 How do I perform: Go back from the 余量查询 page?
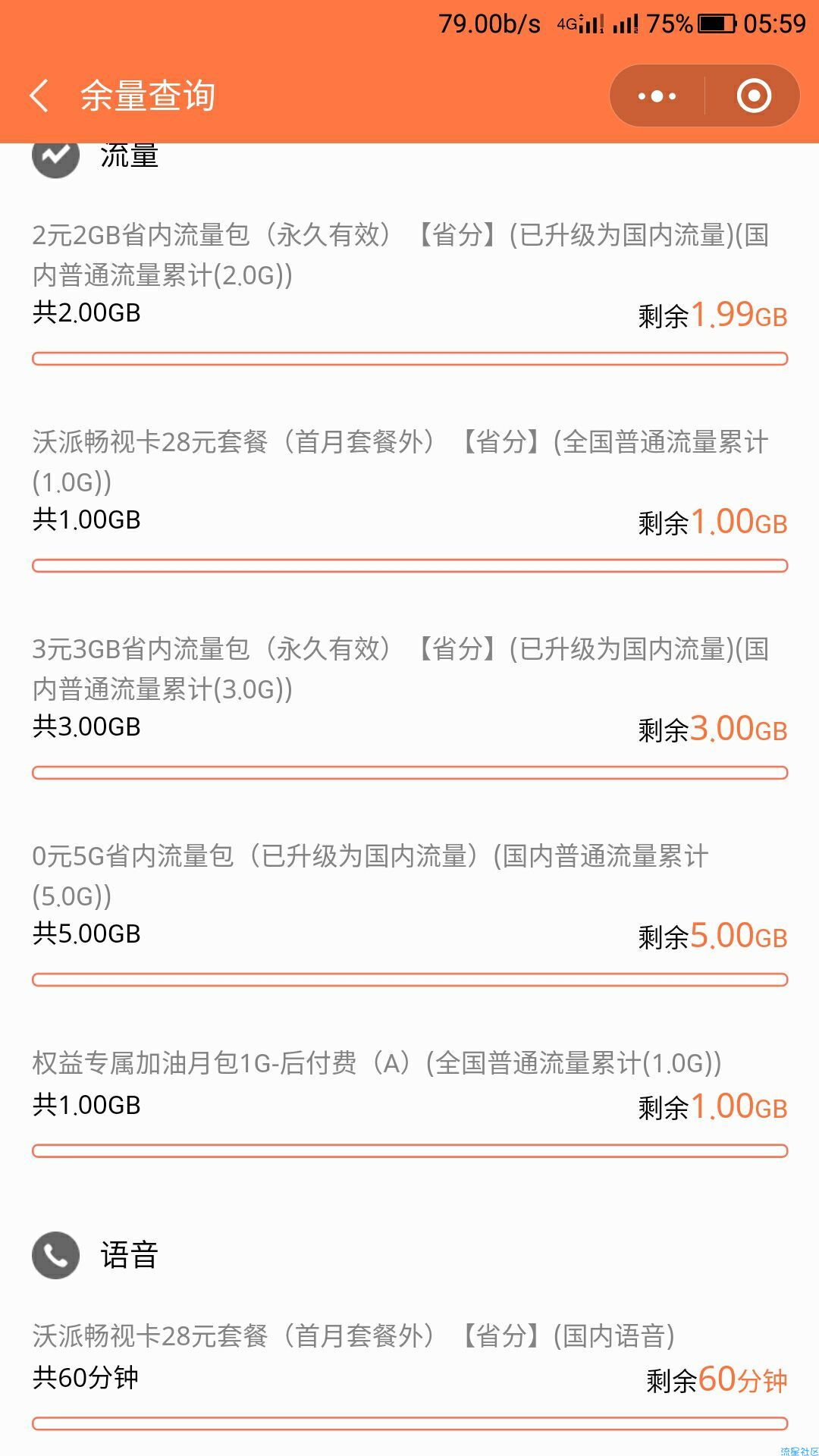39,96
